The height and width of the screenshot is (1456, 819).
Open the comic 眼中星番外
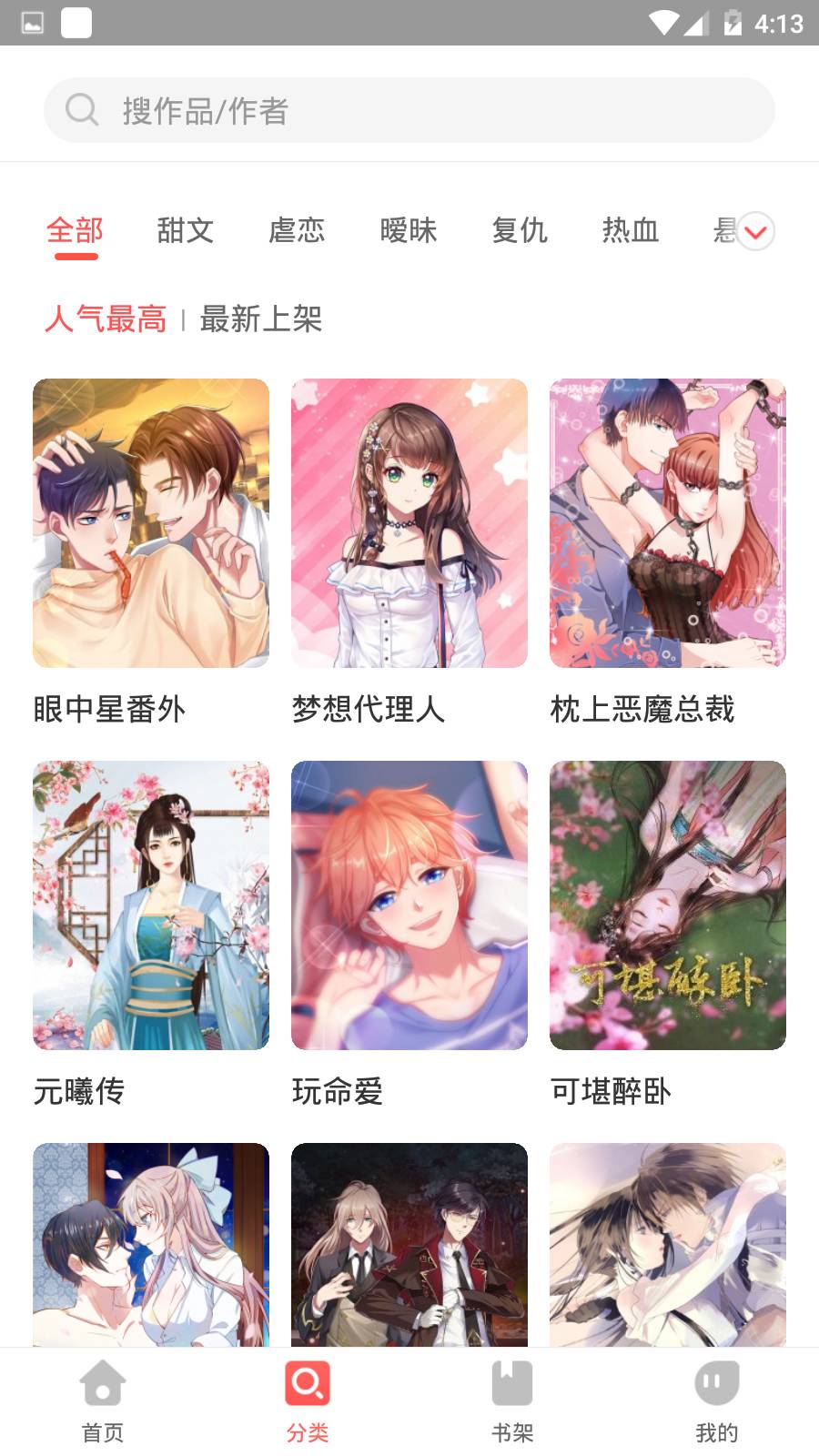[x=151, y=521]
